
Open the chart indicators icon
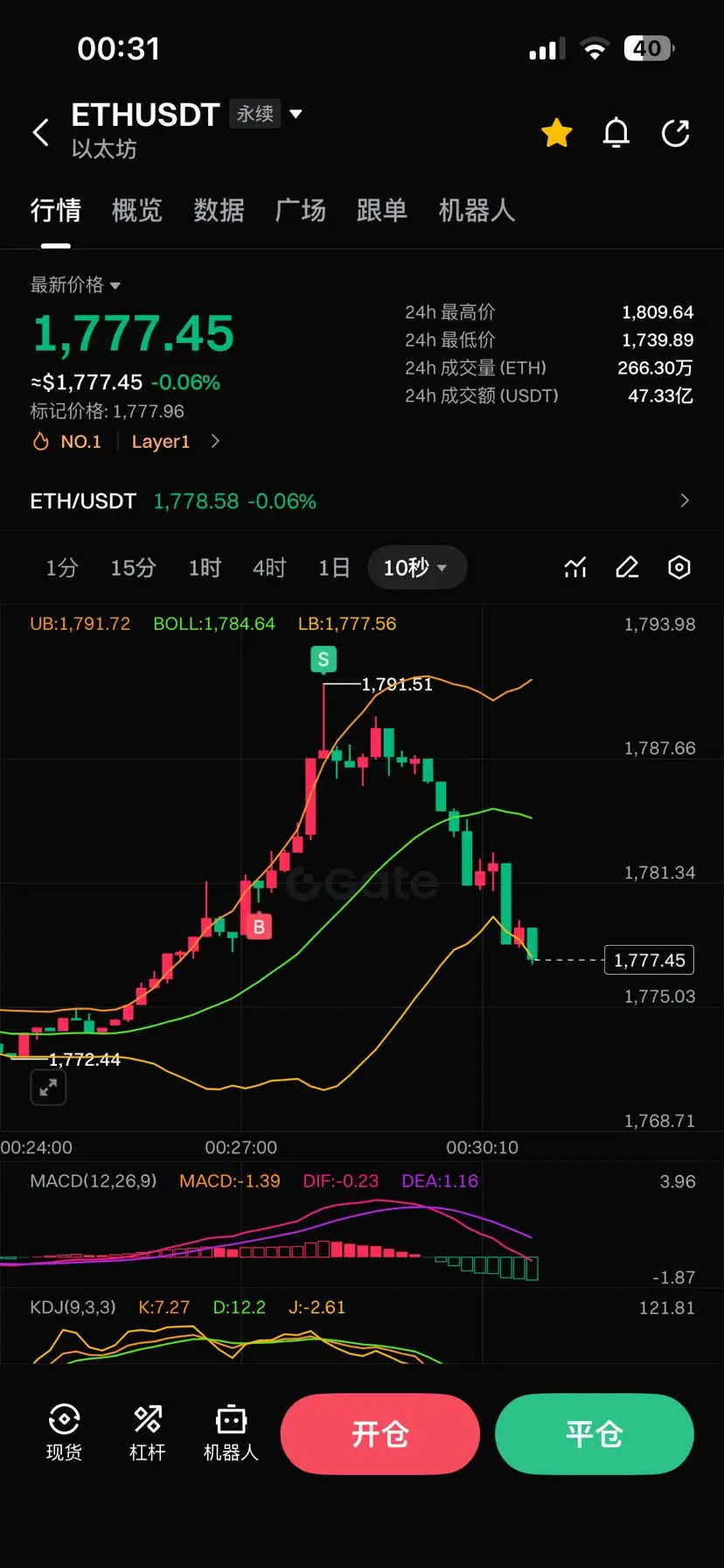click(x=575, y=568)
